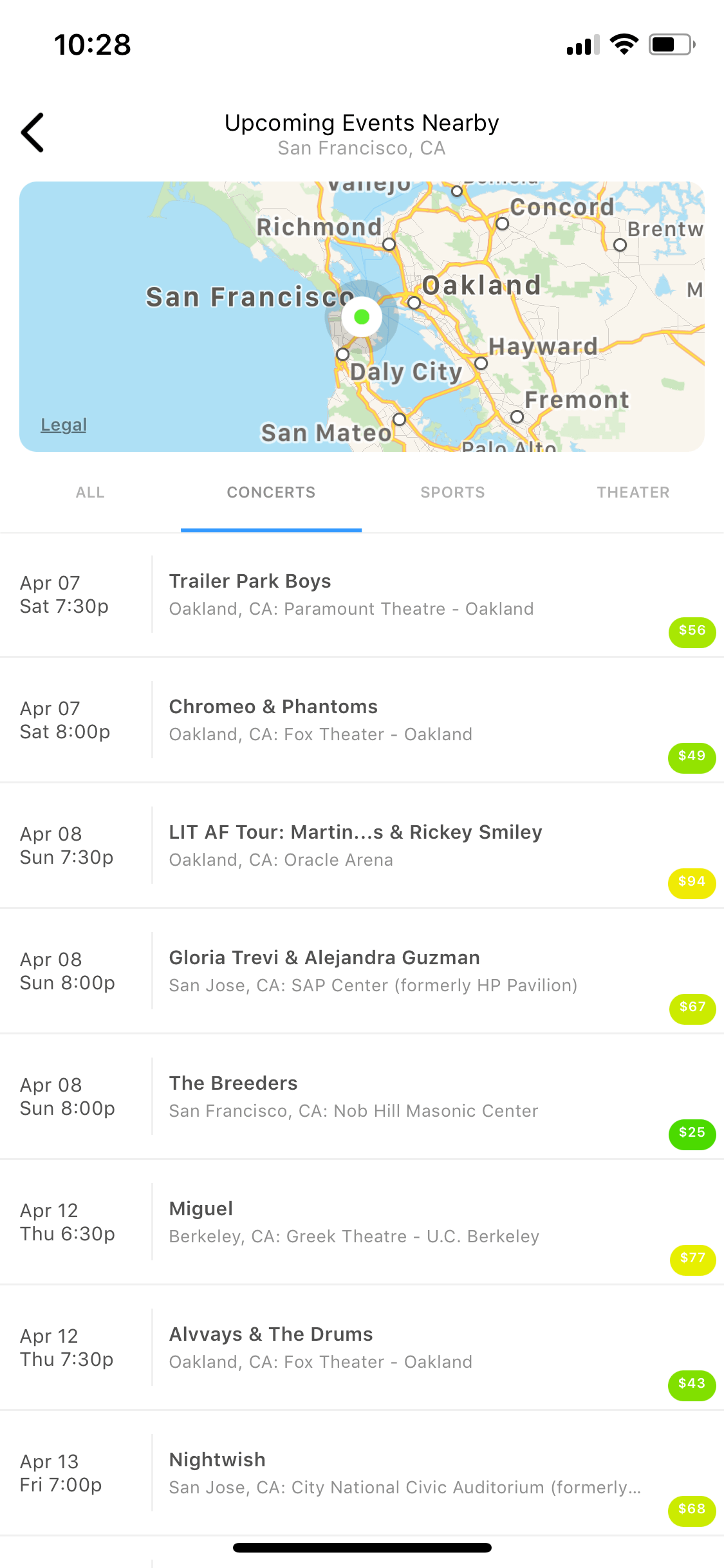Select the Nightwish concert in San Jose
This screenshot has height=1568, width=724.
(362, 1473)
